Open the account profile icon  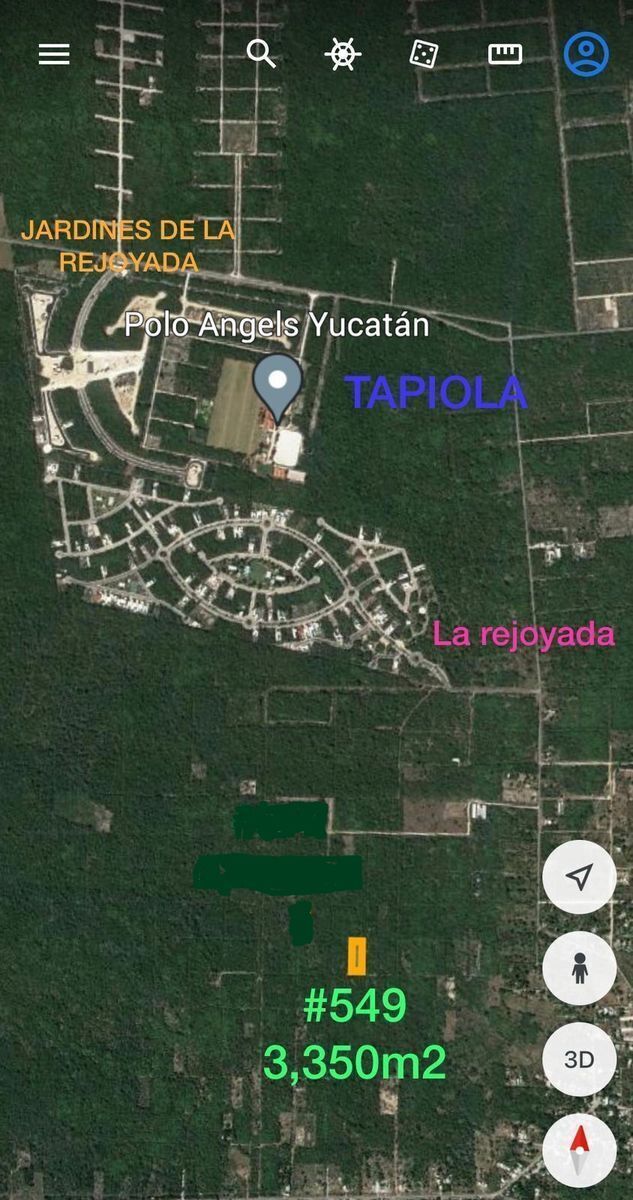(x=586, y=54)
